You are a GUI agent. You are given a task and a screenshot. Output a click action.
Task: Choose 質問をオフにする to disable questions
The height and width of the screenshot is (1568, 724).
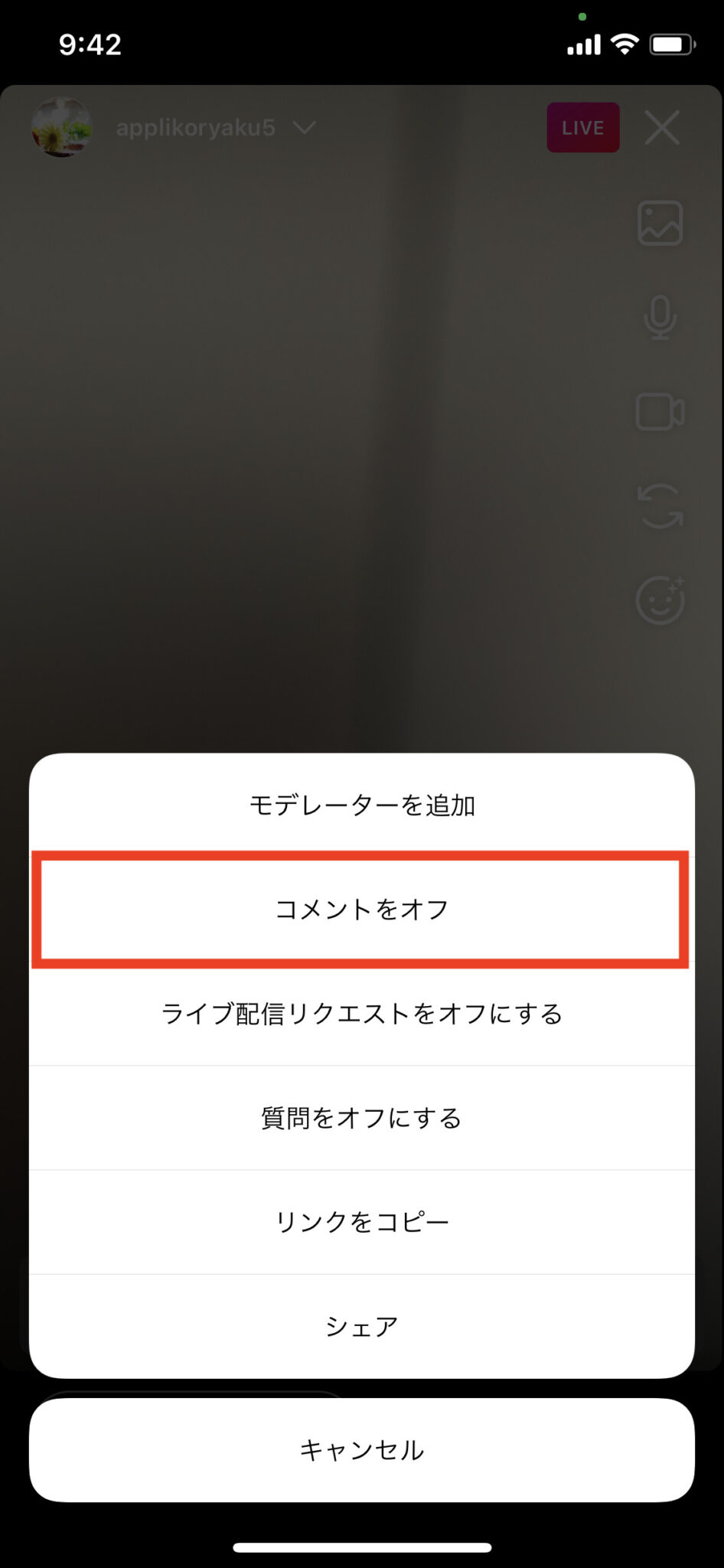(362, 1118)
